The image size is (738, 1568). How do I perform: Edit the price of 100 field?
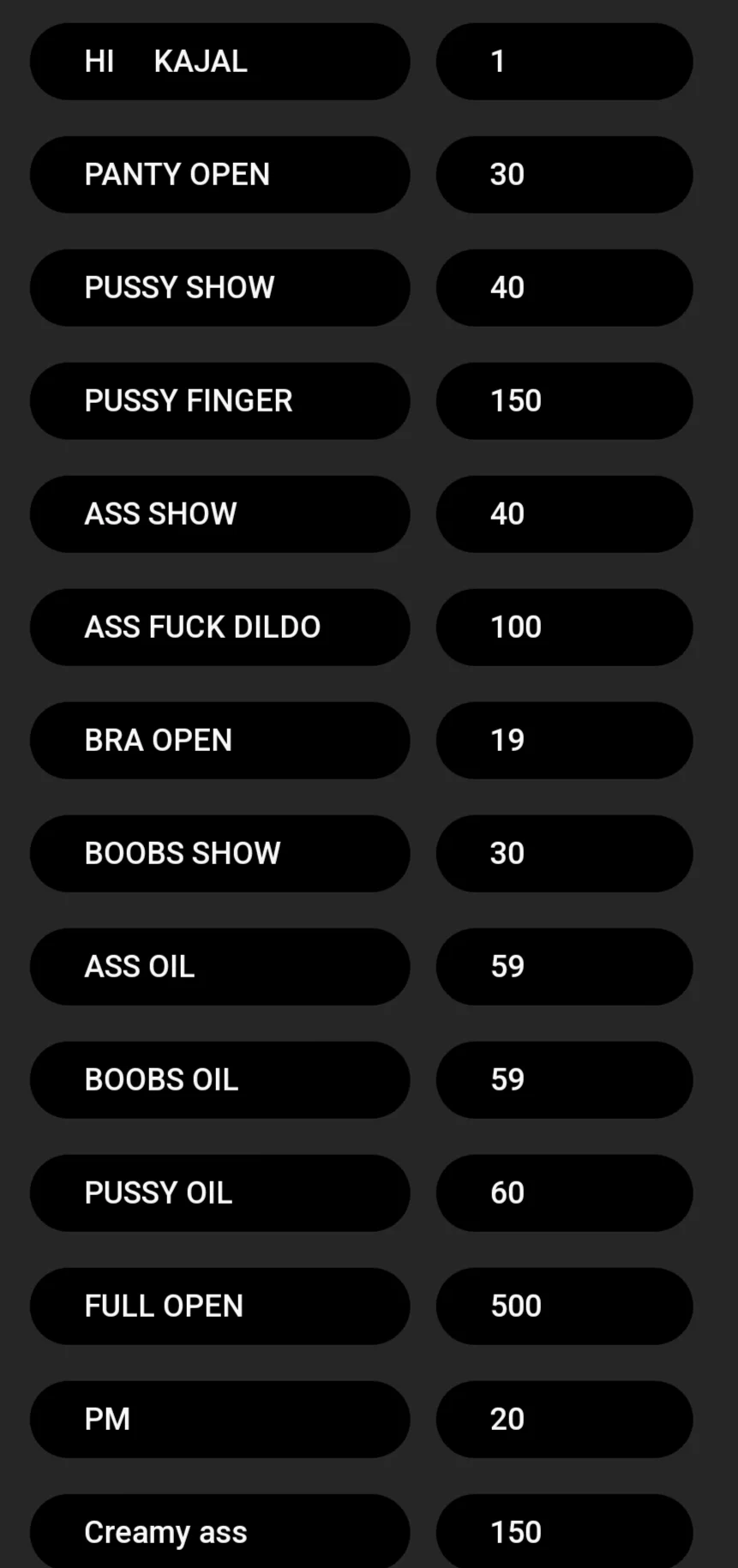(x=564, y=628)
